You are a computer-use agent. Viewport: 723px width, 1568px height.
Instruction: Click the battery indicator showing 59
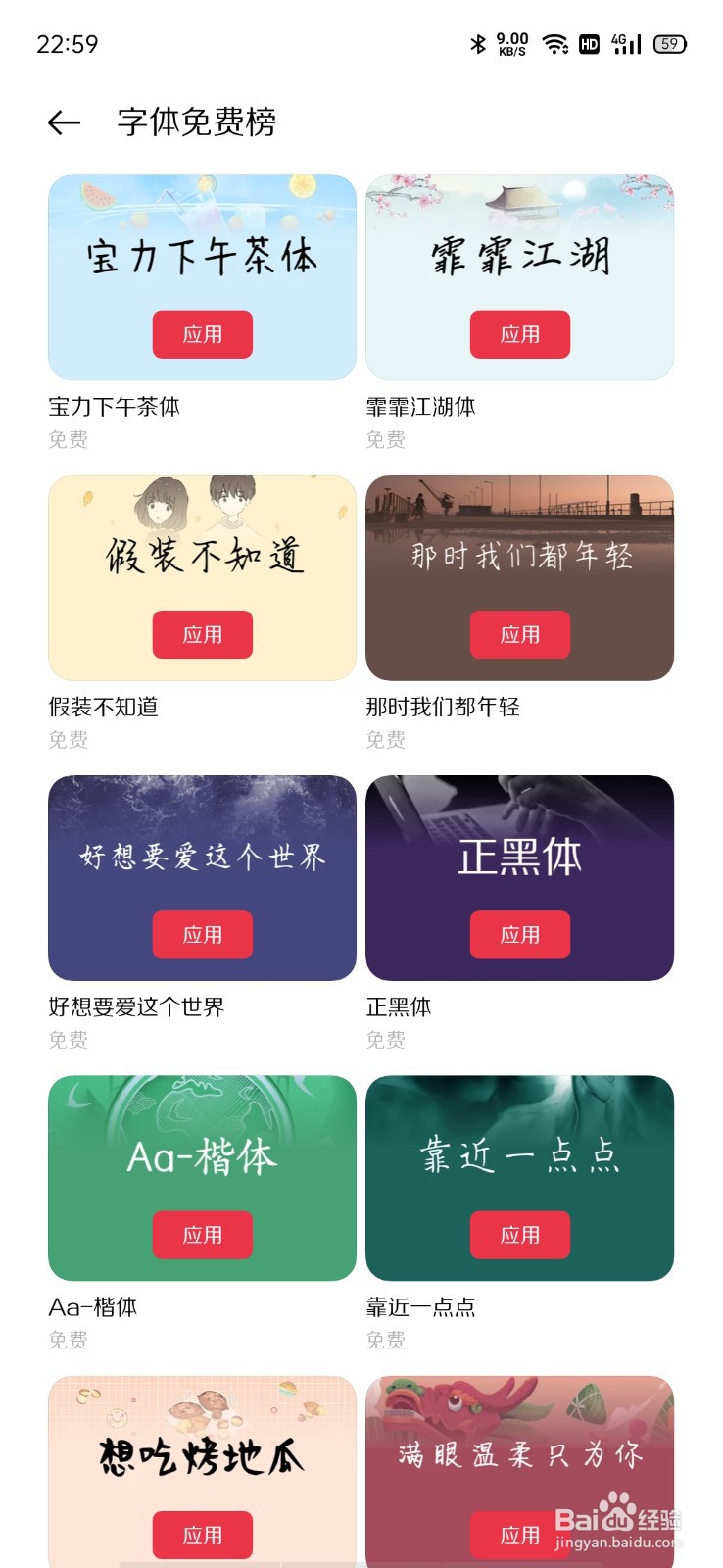point(670,43)
